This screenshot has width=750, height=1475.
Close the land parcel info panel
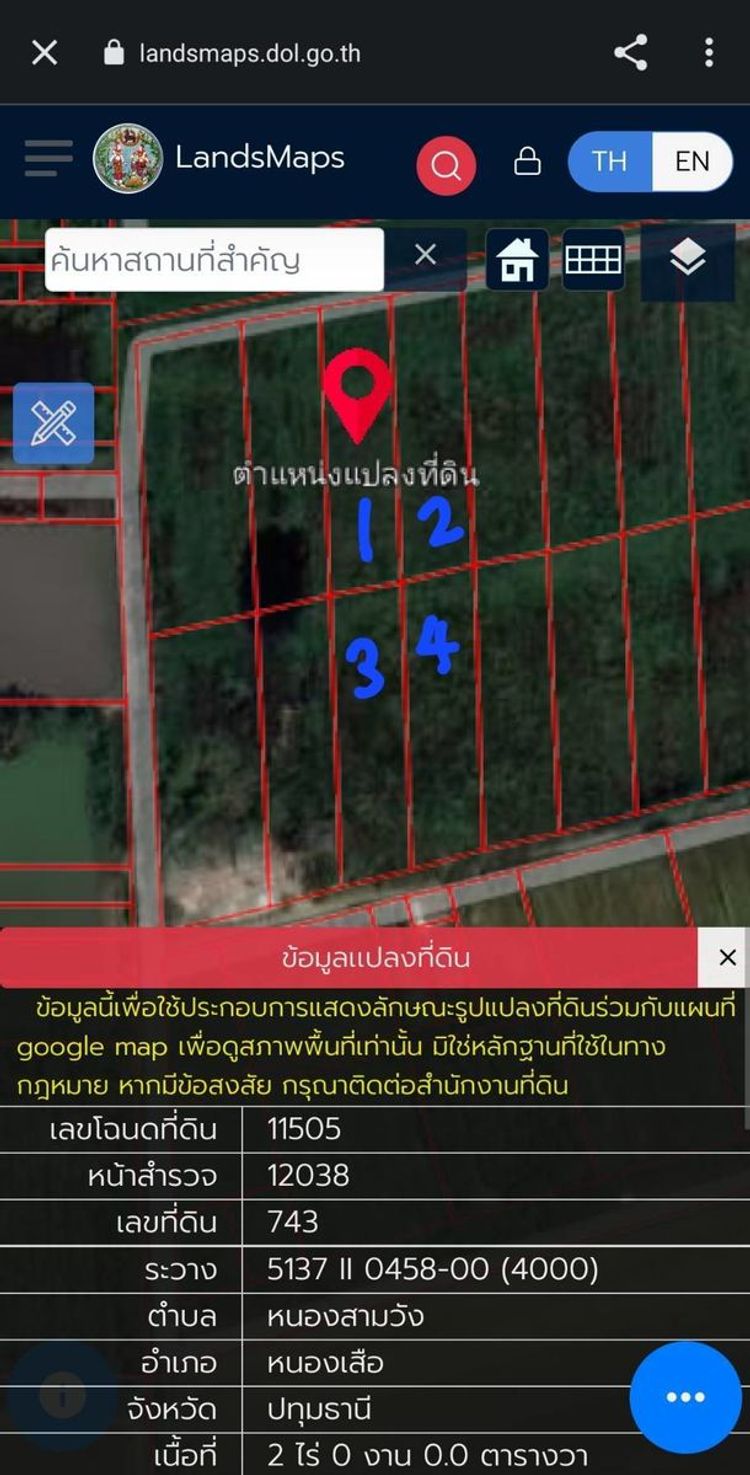[727, 957]
